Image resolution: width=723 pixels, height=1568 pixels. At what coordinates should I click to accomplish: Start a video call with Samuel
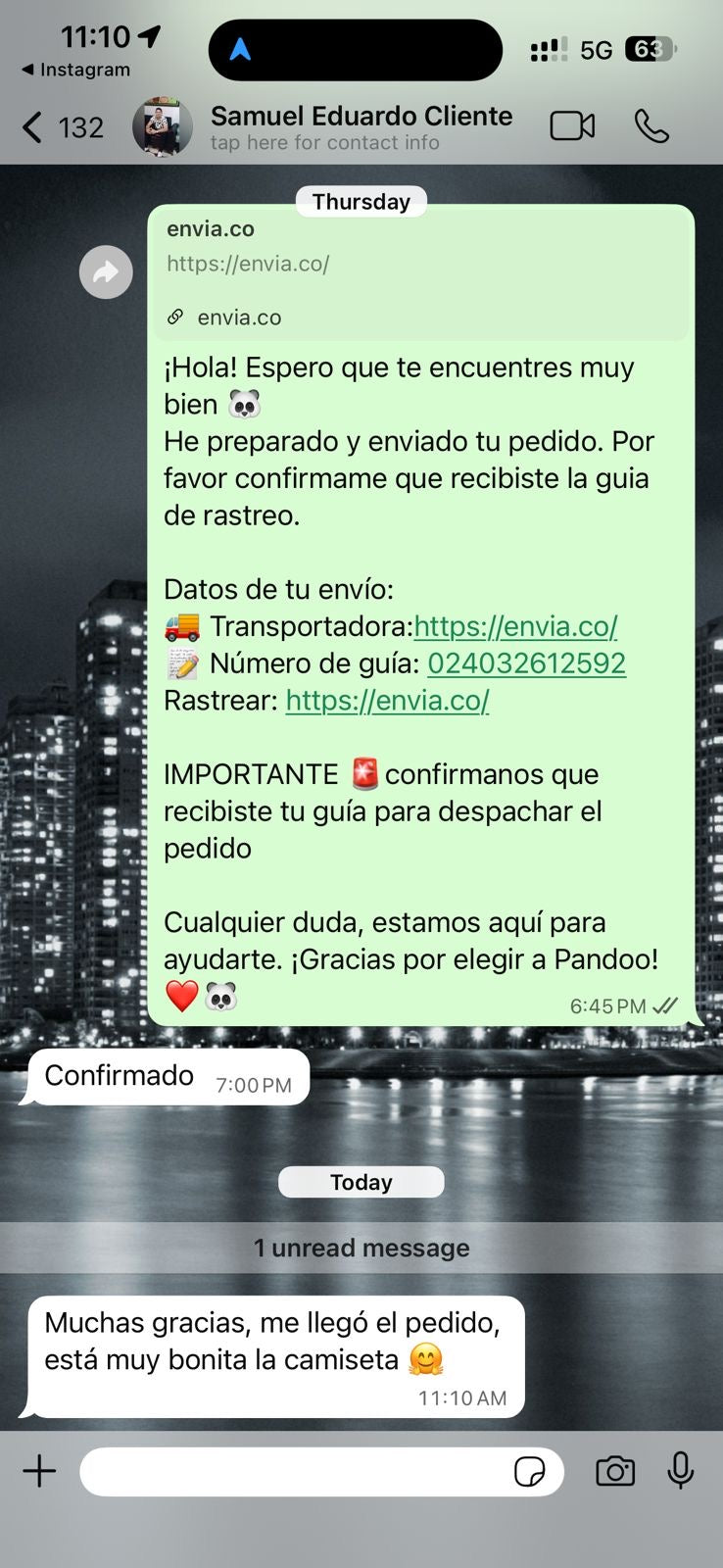coord(572,126)
